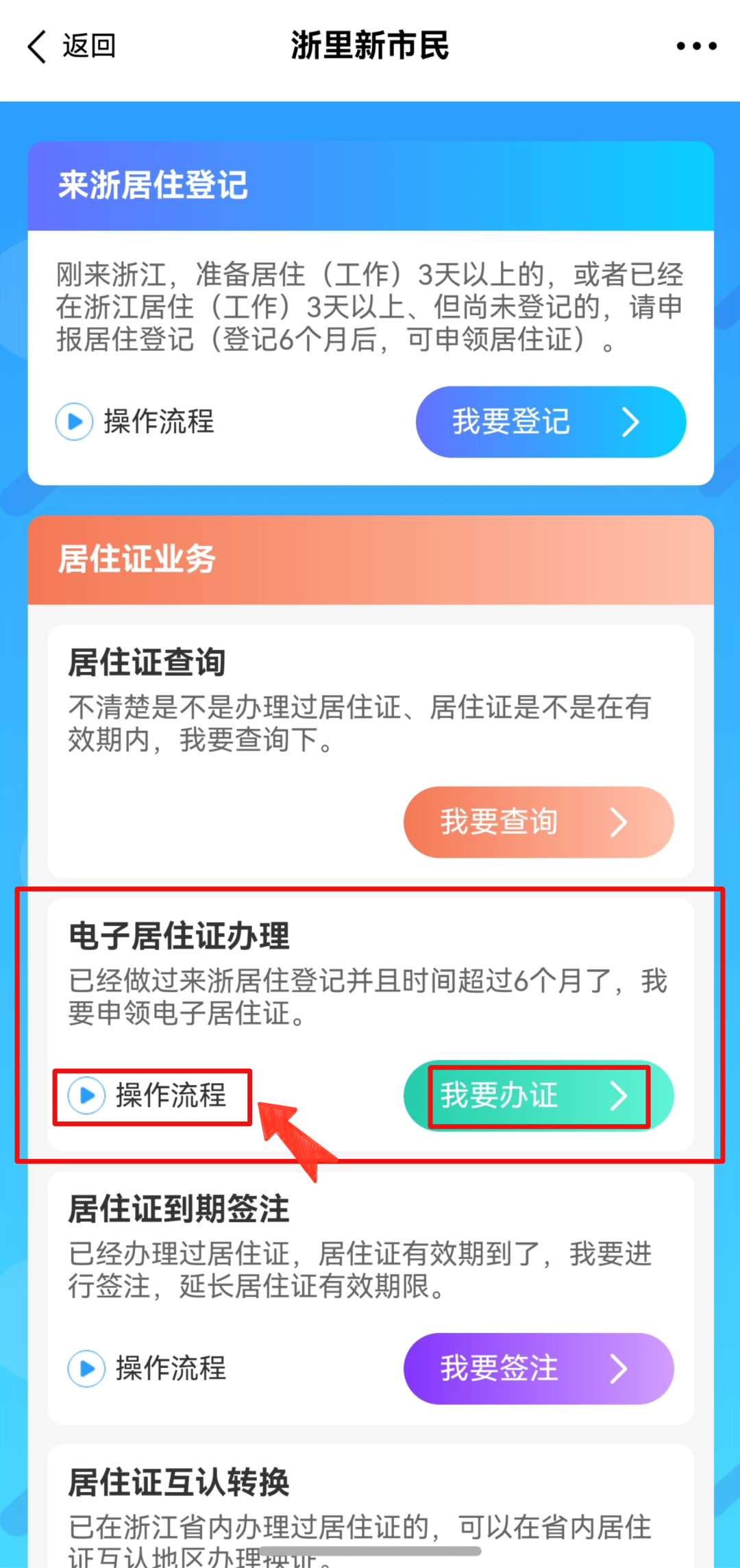View 操作流程 for 来浙居住登记

[136, 421]
